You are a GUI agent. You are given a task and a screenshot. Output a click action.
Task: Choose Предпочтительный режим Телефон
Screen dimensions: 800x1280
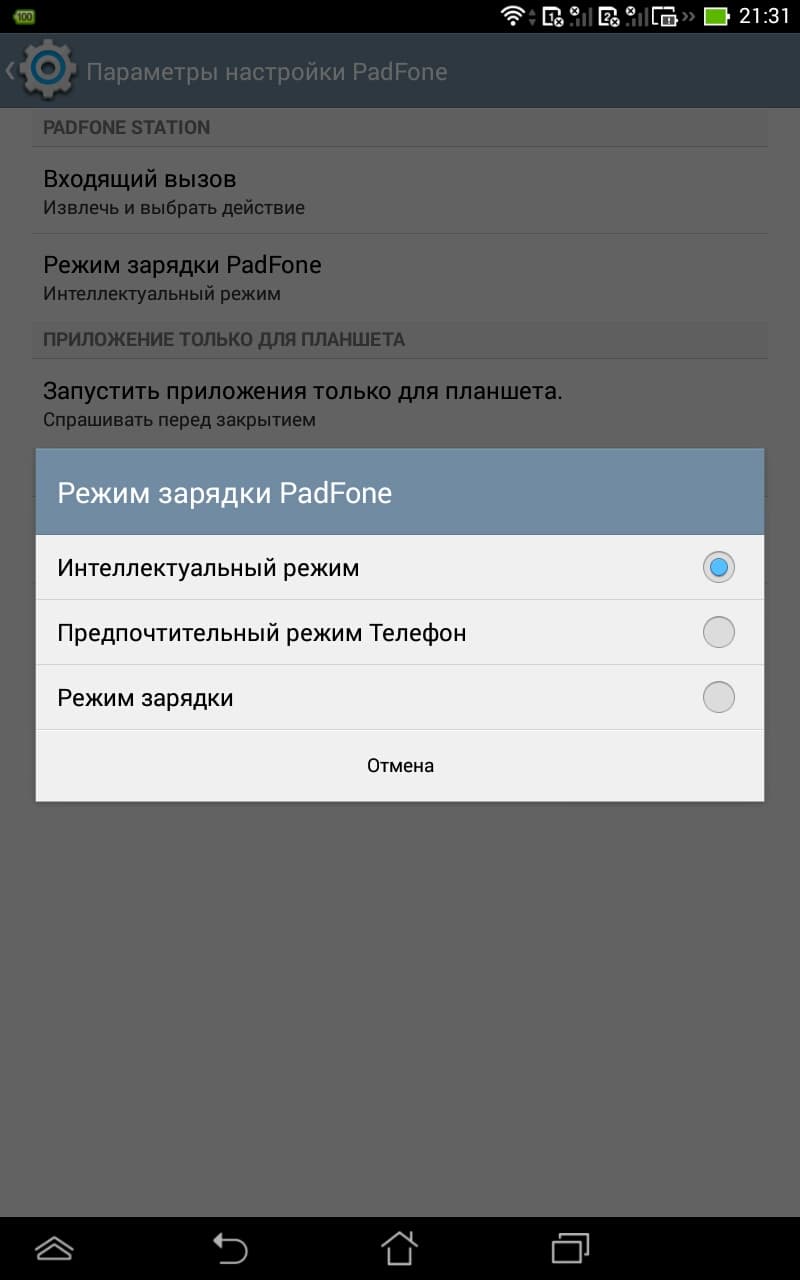pos(400,633)
